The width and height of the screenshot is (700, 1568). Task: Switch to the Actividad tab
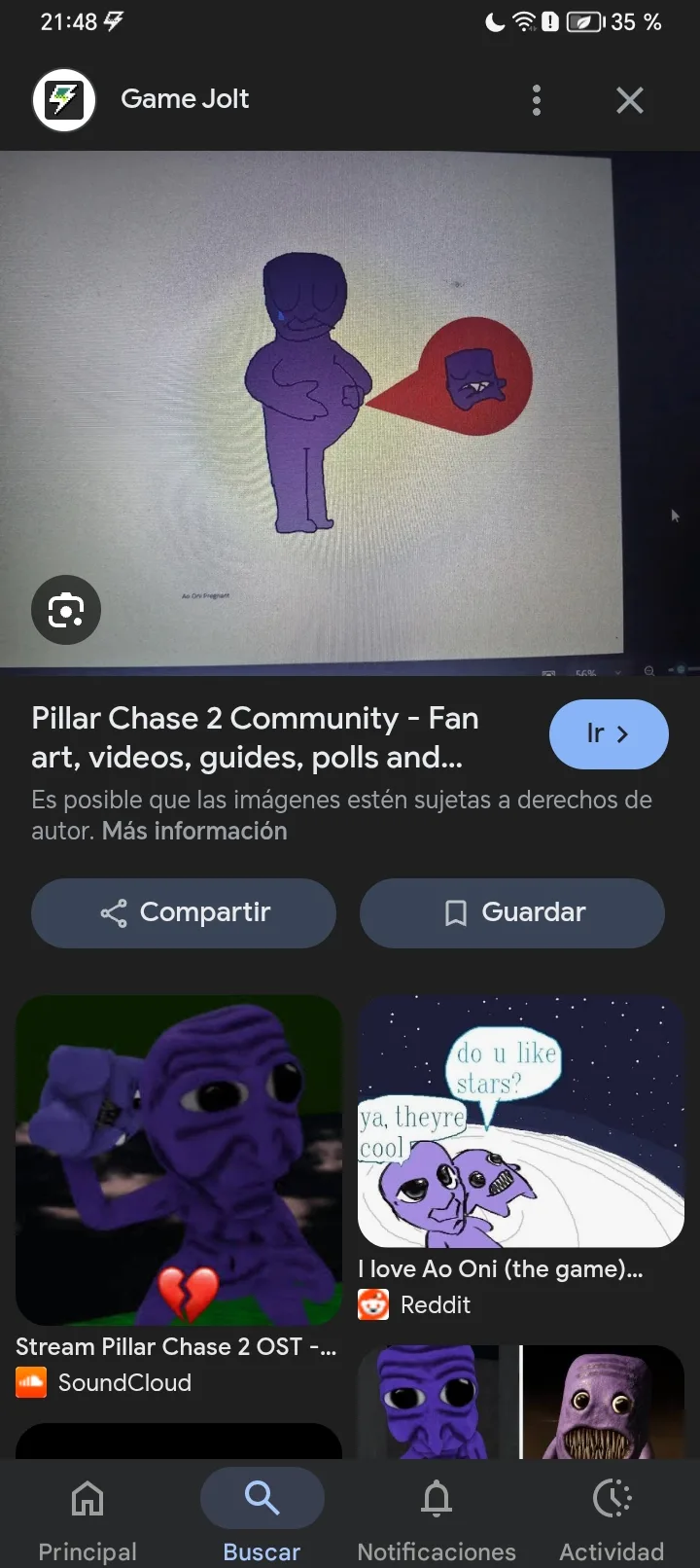[x=612, y=1517]
